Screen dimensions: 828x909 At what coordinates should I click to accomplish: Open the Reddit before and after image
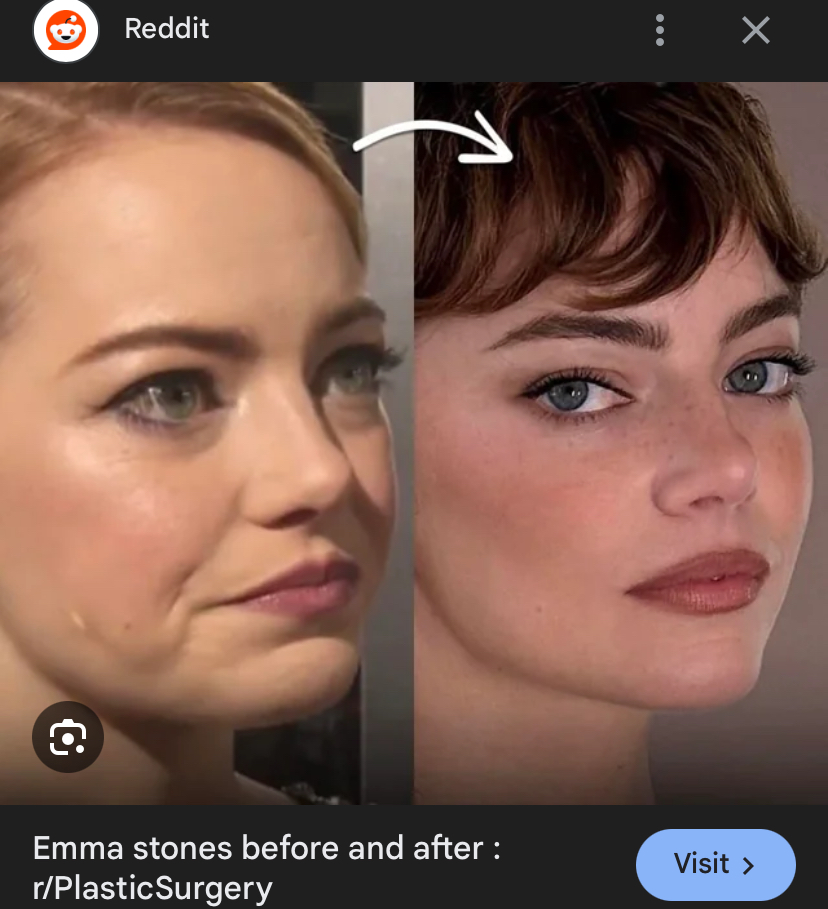[x=414, y=440]
